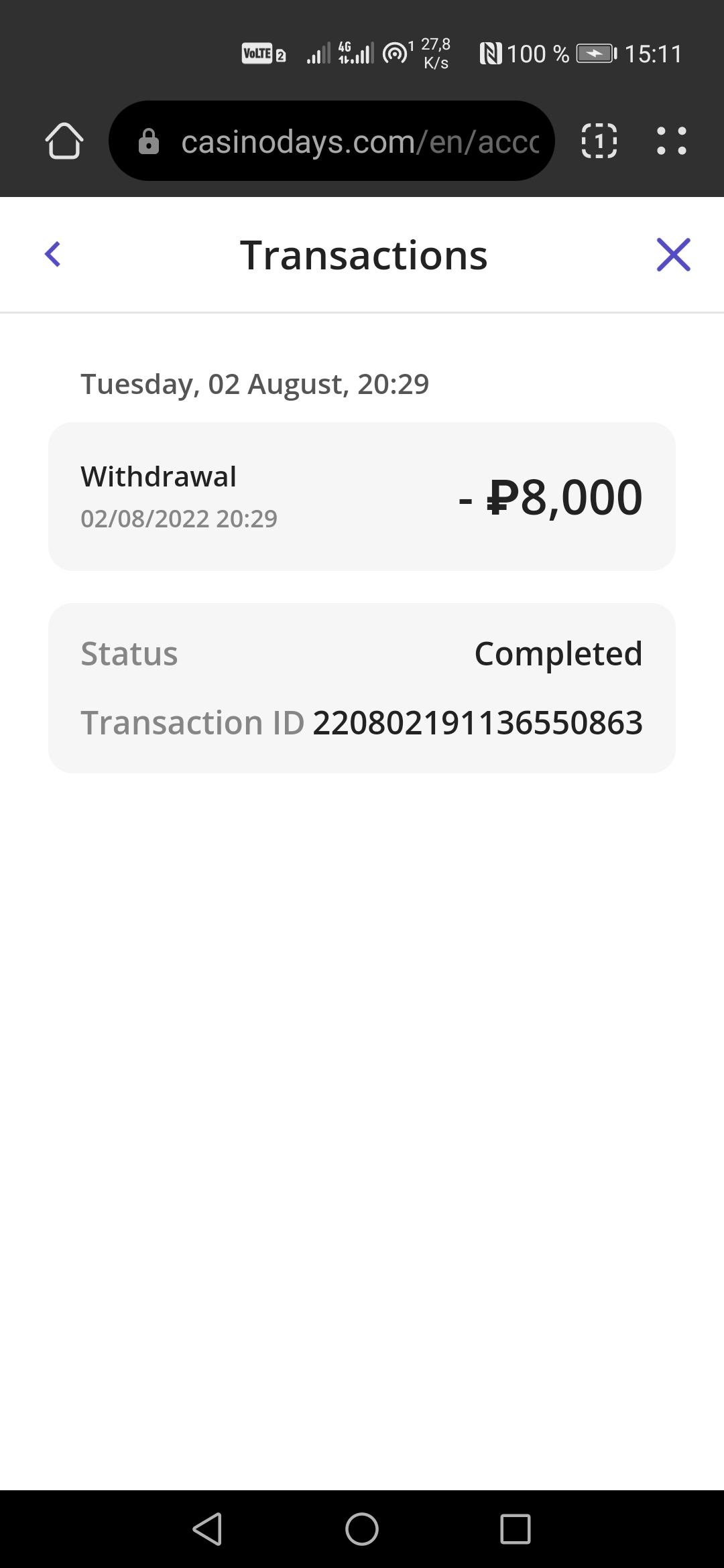Viewport: 724px width, 1568px height.
Task: Open the system recent apps view
Action: (515, 1529)
